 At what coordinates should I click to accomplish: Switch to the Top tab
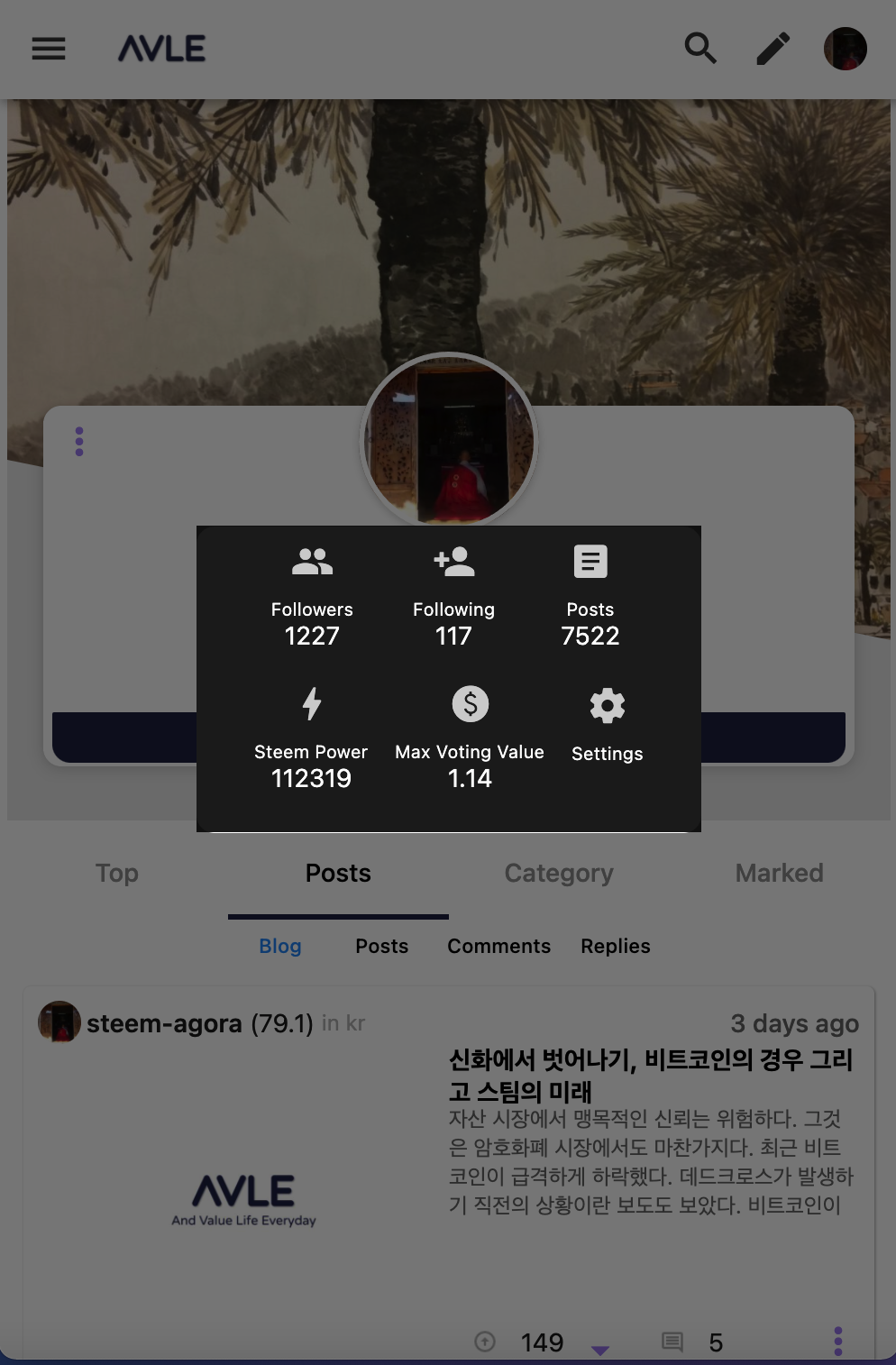click(x=117, y=873)
